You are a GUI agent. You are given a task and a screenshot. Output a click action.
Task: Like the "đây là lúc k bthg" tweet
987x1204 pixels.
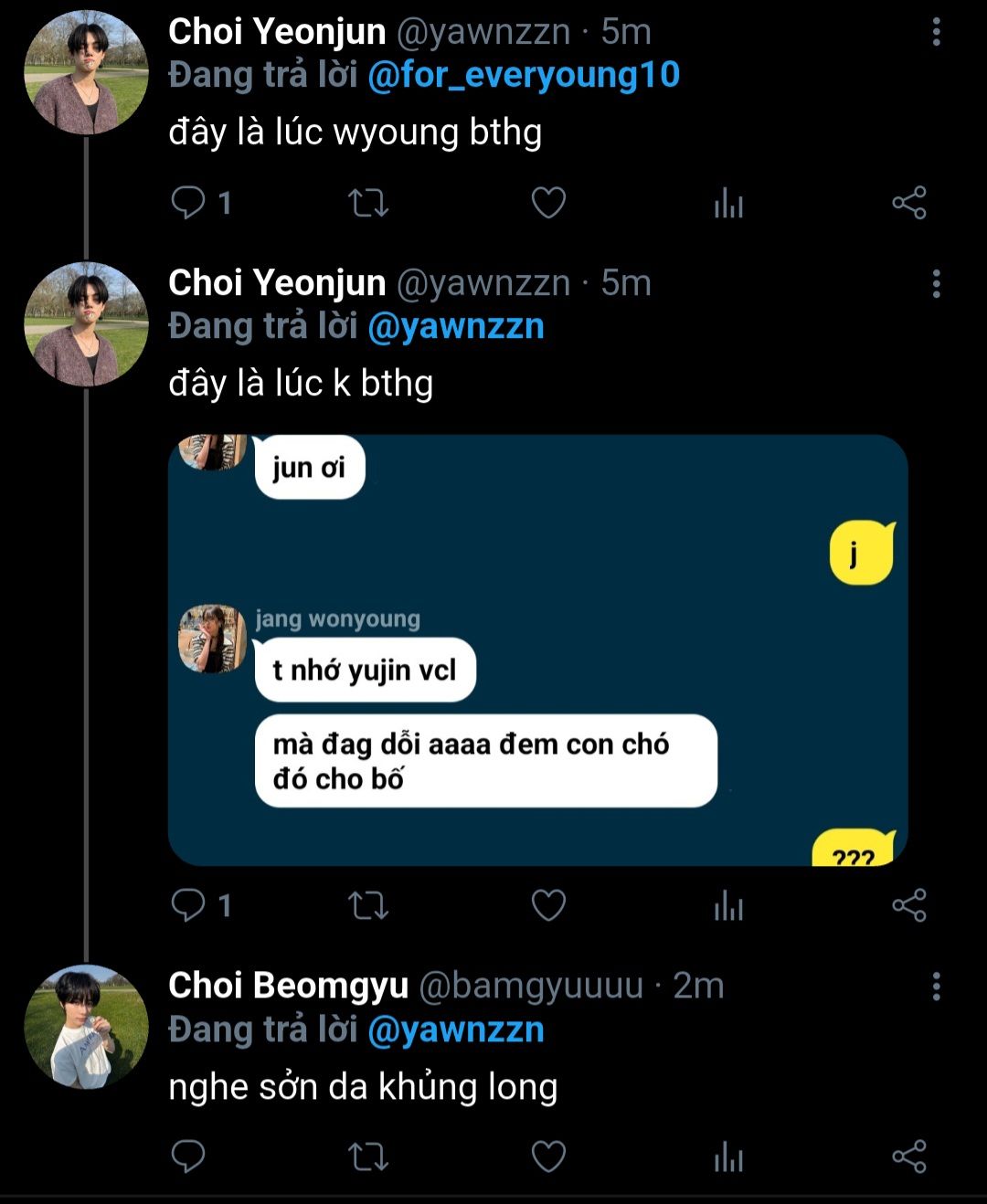click(548, 905)
